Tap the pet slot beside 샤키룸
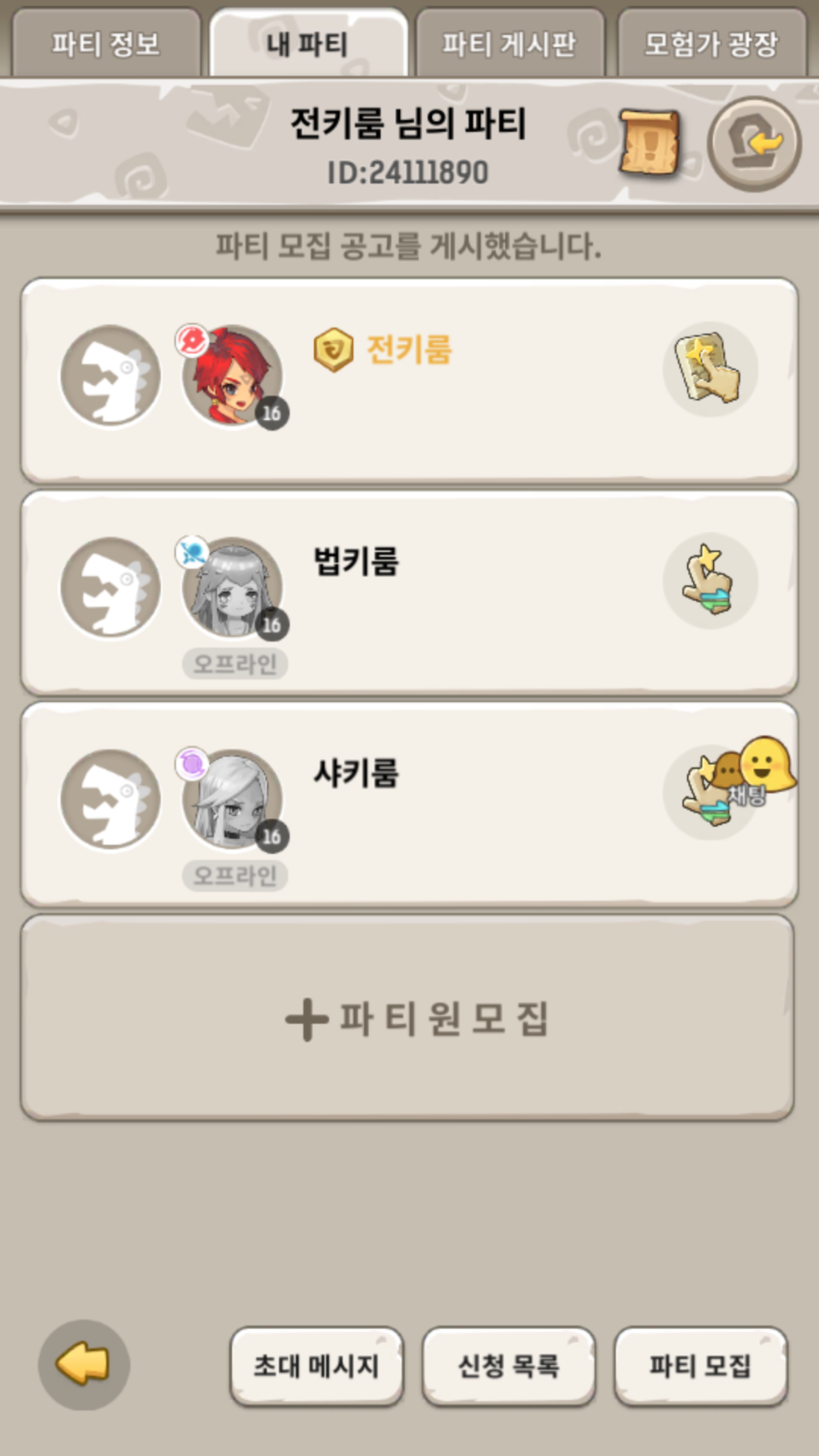The image size is (819, 1456). [110, 800]
